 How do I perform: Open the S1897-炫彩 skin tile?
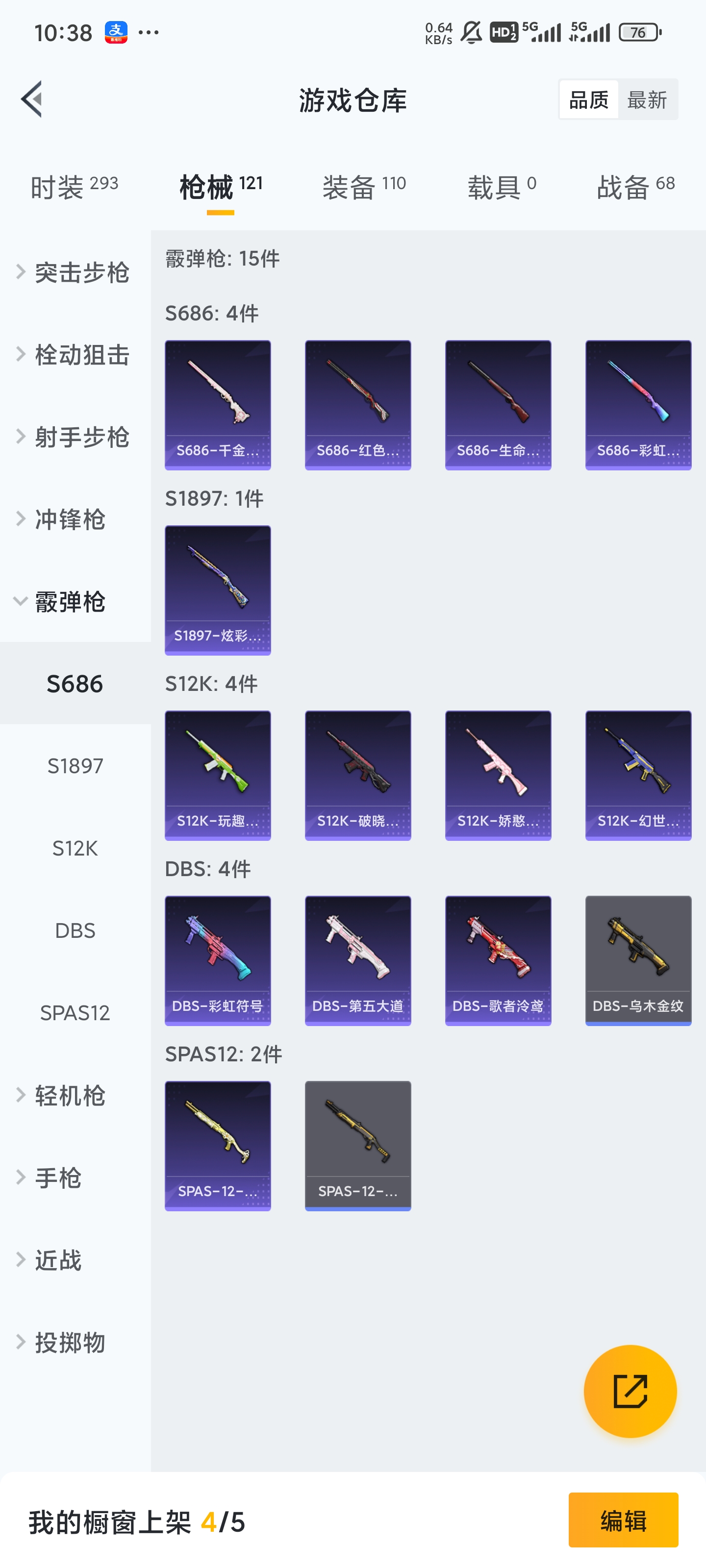[218, 590]
